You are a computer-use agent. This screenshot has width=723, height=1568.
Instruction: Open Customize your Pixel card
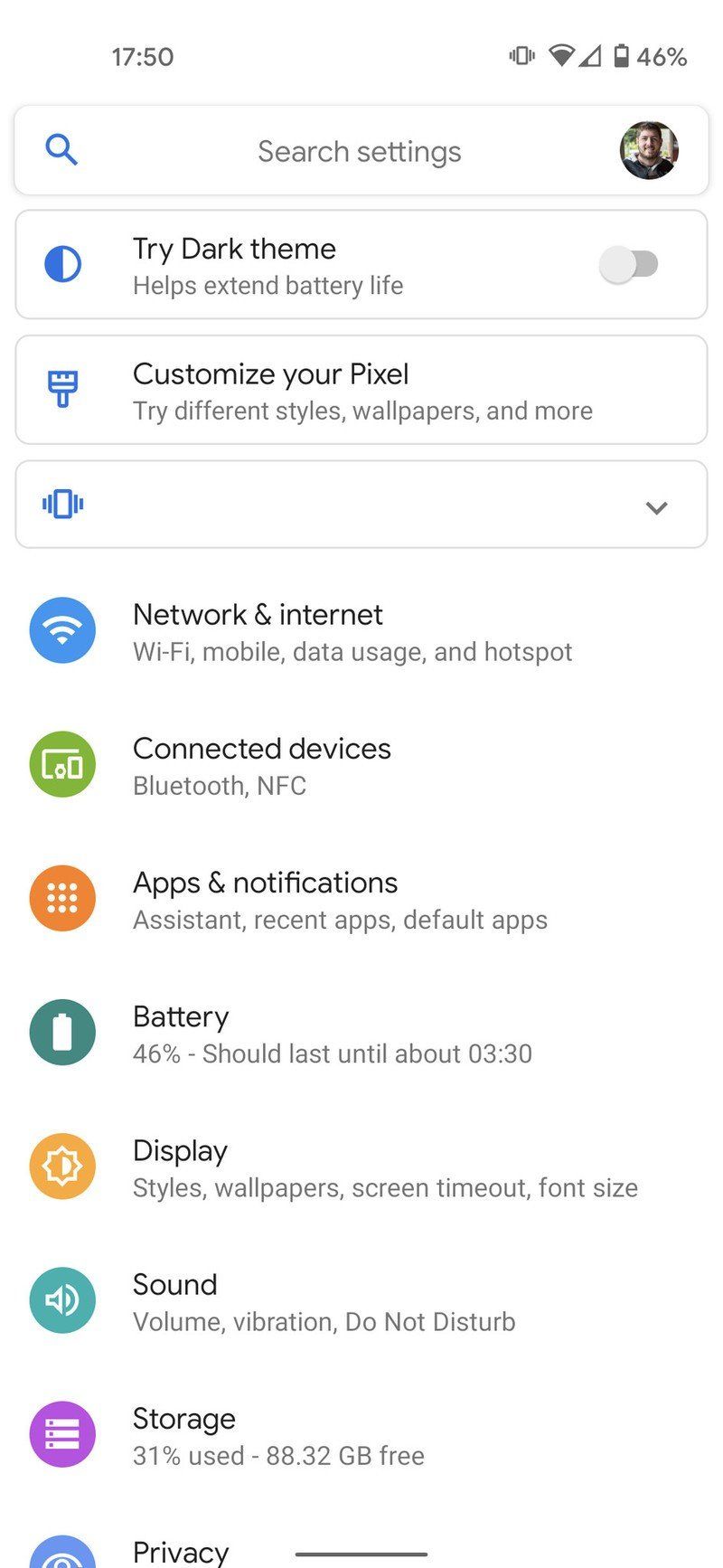tap(361, 391)
